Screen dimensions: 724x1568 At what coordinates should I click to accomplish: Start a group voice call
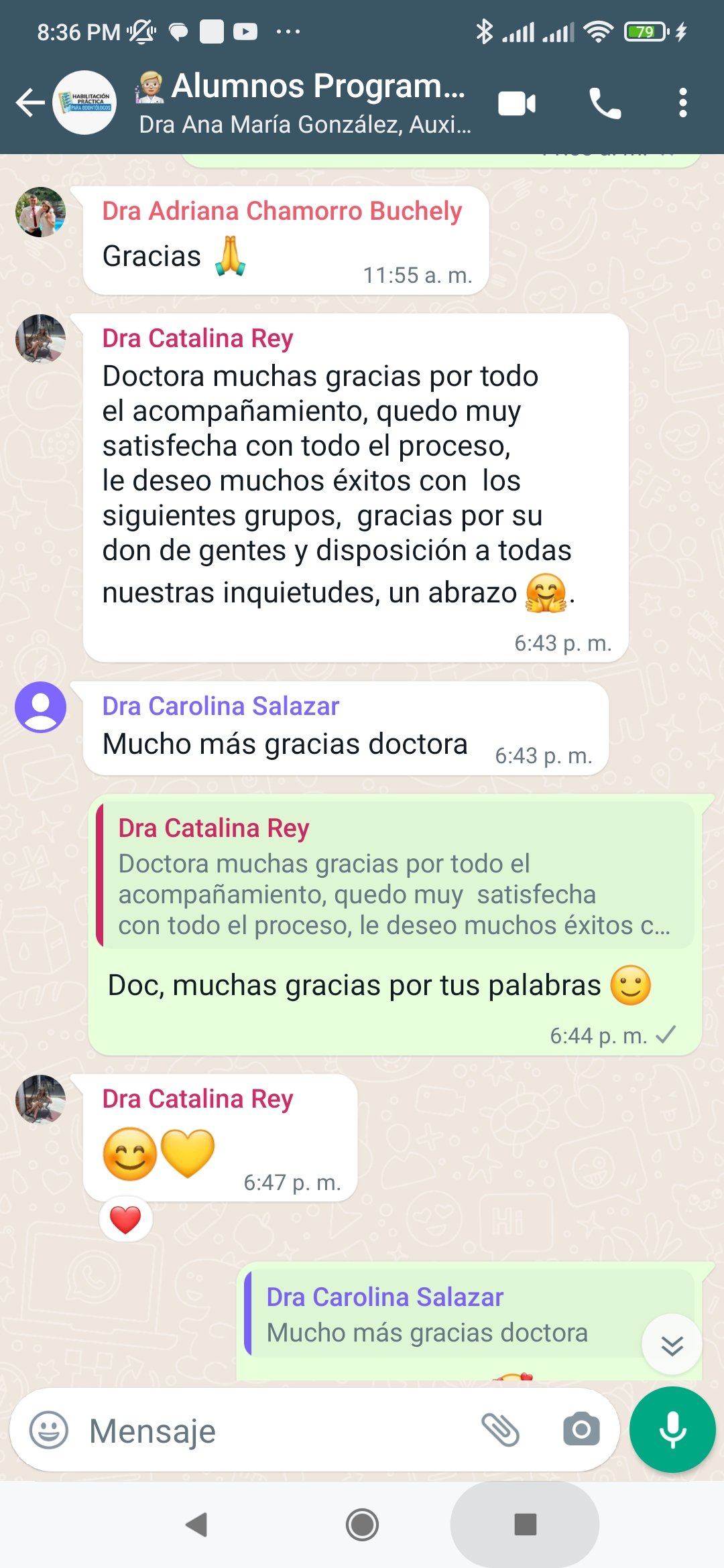point(605,103)
